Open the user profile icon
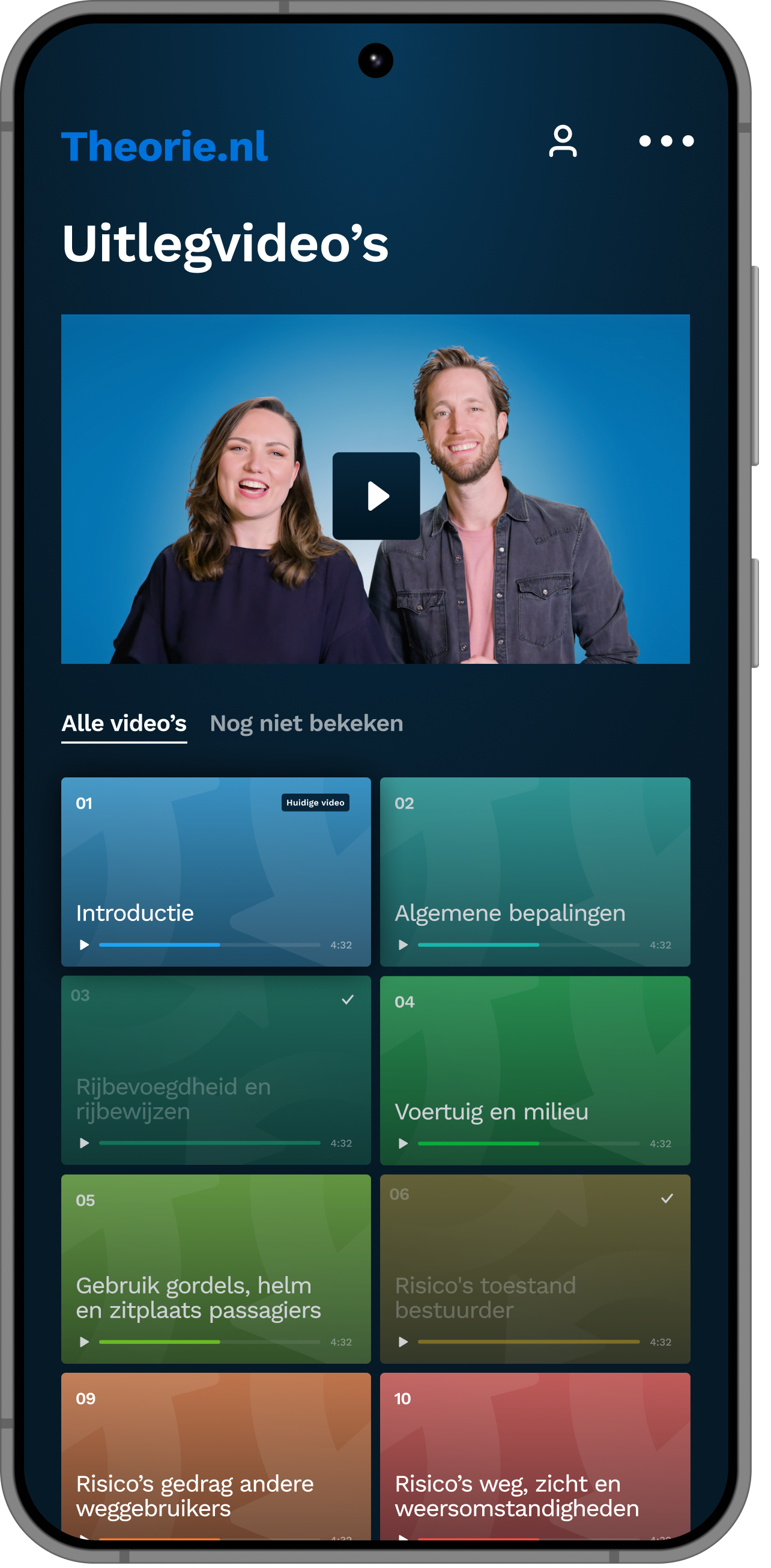This screenshot has width=771, height=1568. [562, 141]
